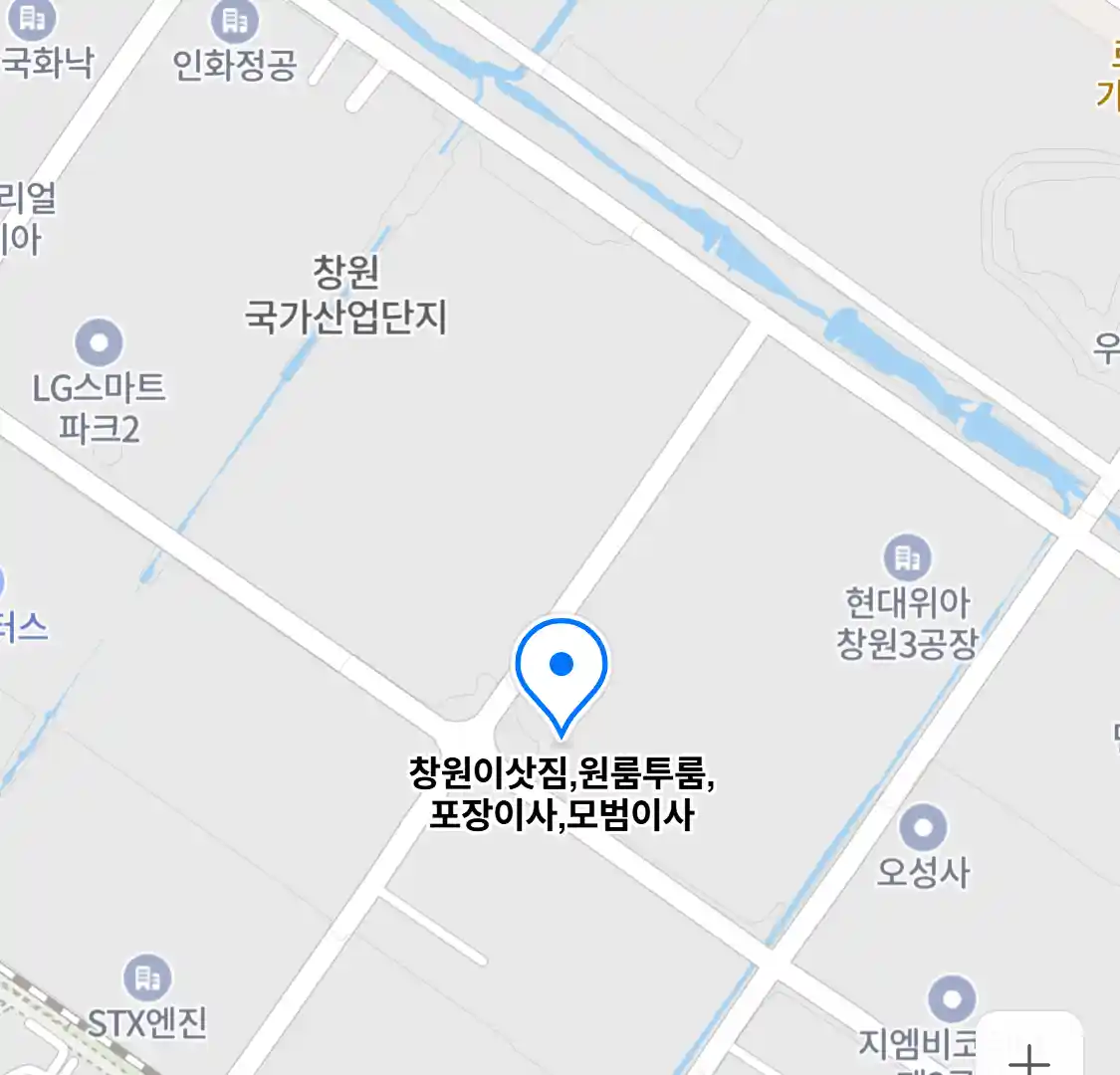The width and height of the screenshot is (1120, 1075).
Task: Open the STX엔진 building marker
Action: (x=147, y=978)
